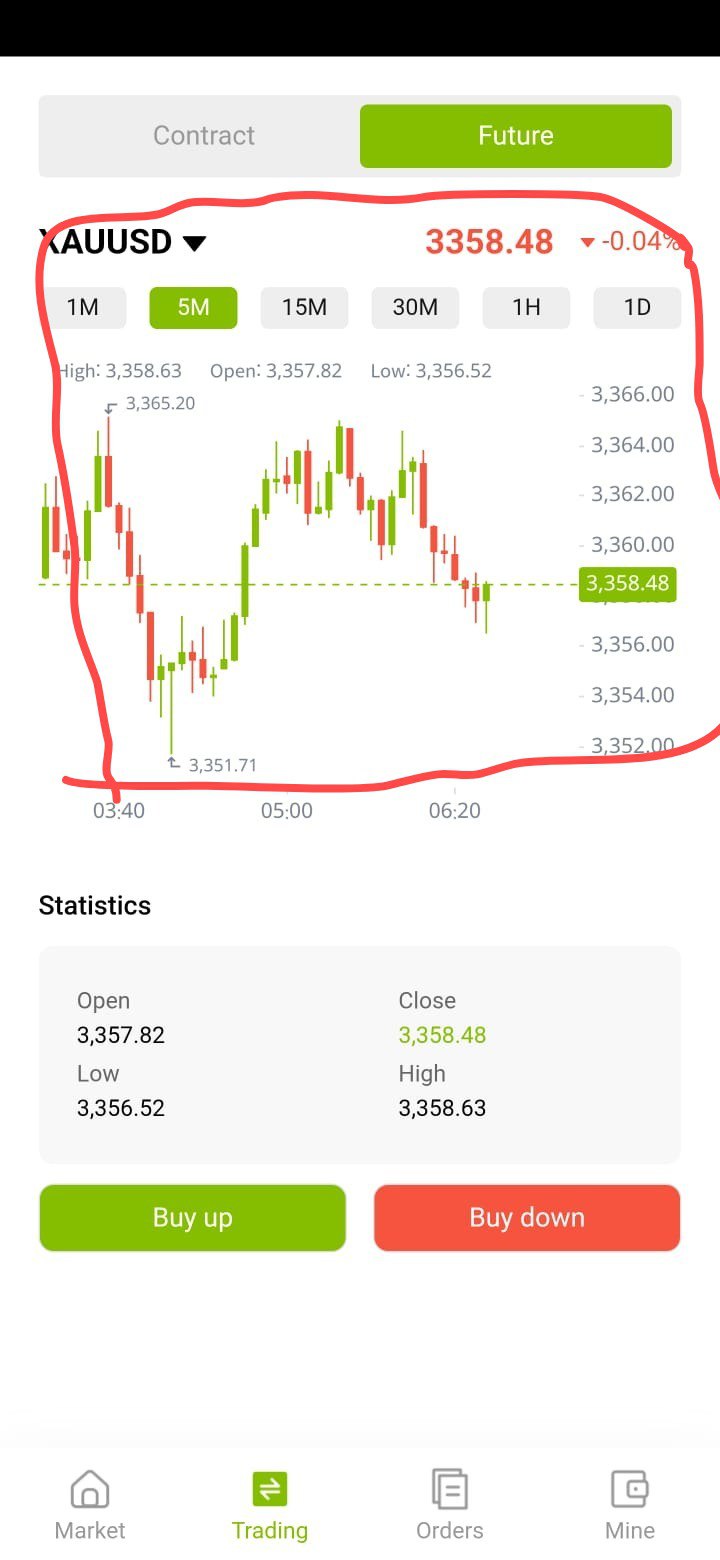
Task: Switch to the Contract tab
Action: (x=204, y=136)
